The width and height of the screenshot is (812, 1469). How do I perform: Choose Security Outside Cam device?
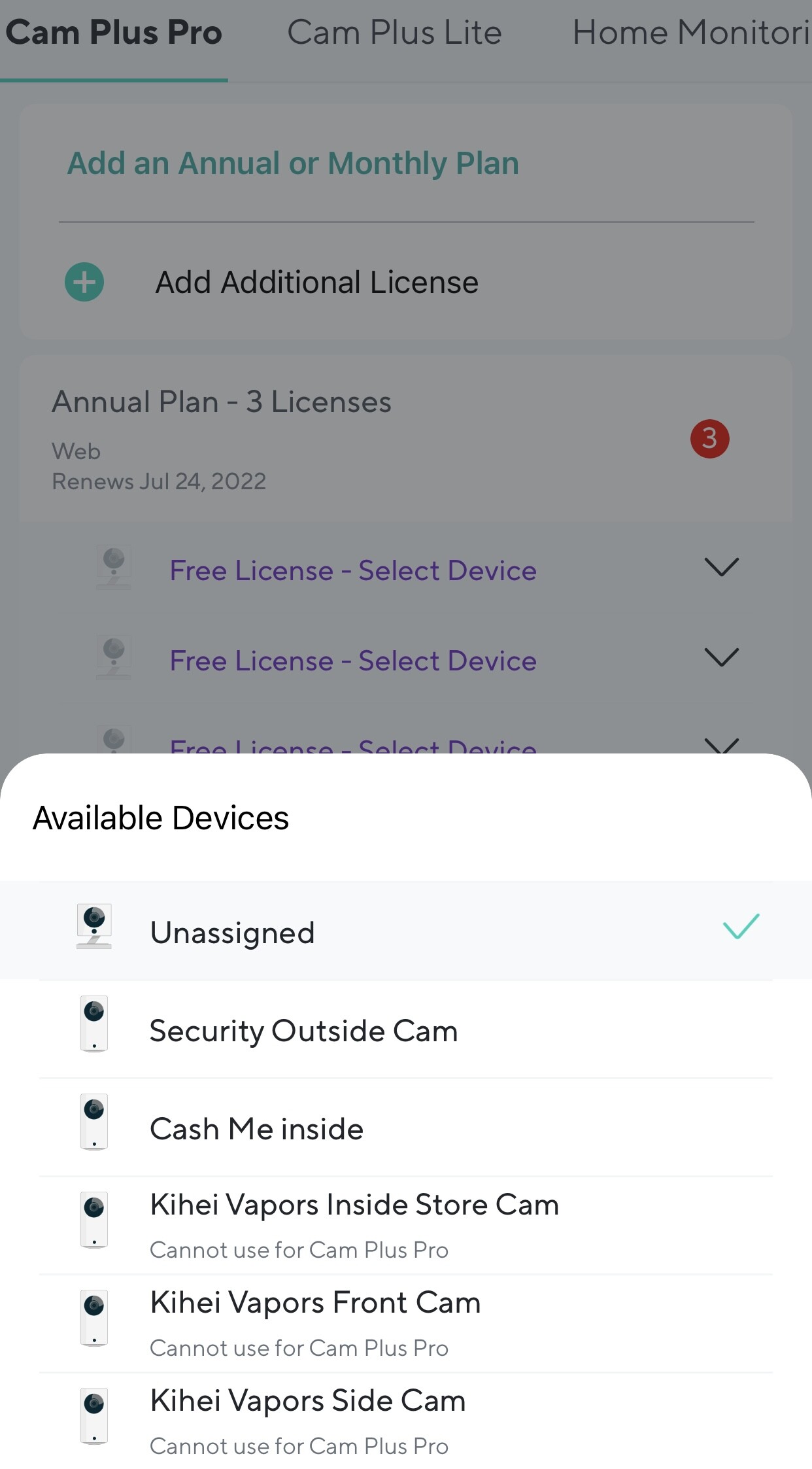point(405,1030)
